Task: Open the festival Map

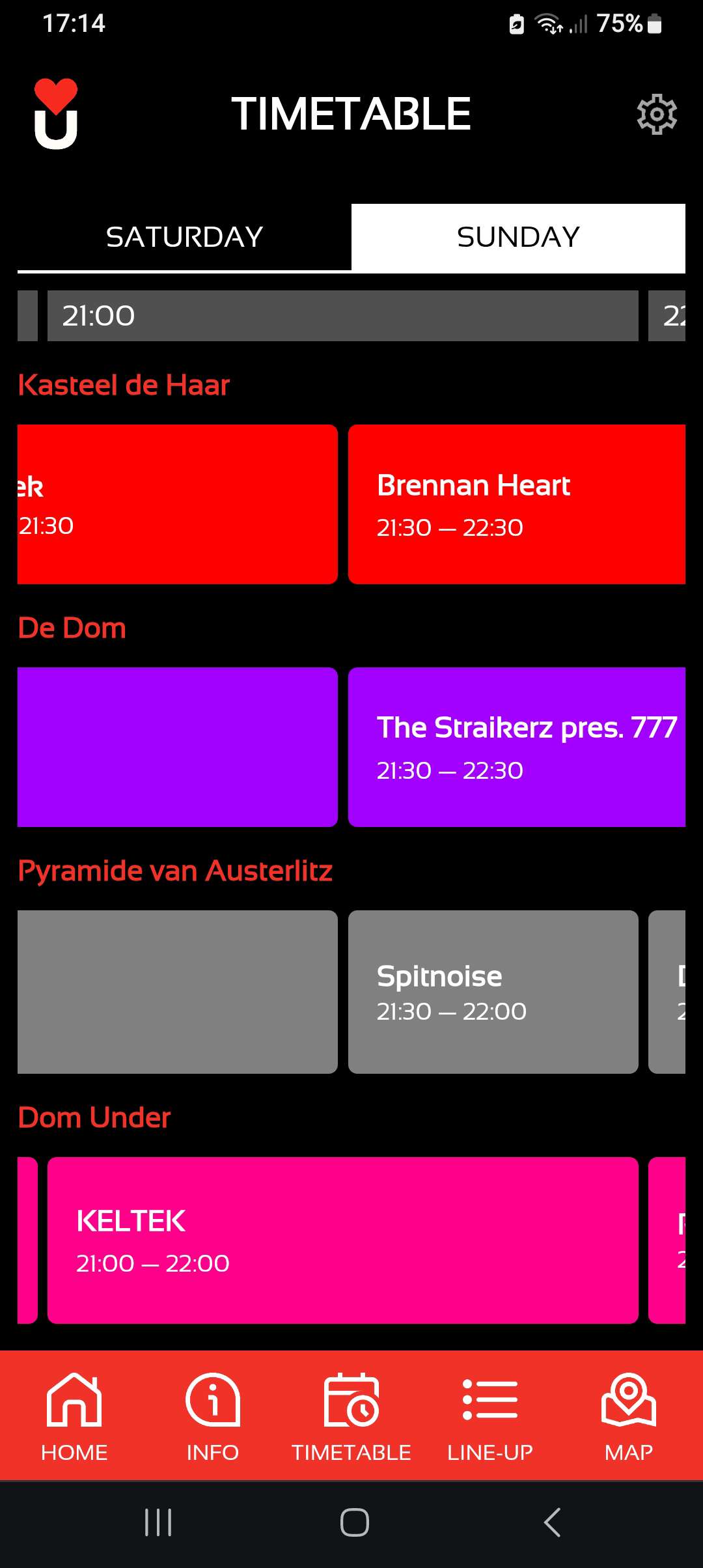Action: pyautogui.click(x=628, y=1416)
